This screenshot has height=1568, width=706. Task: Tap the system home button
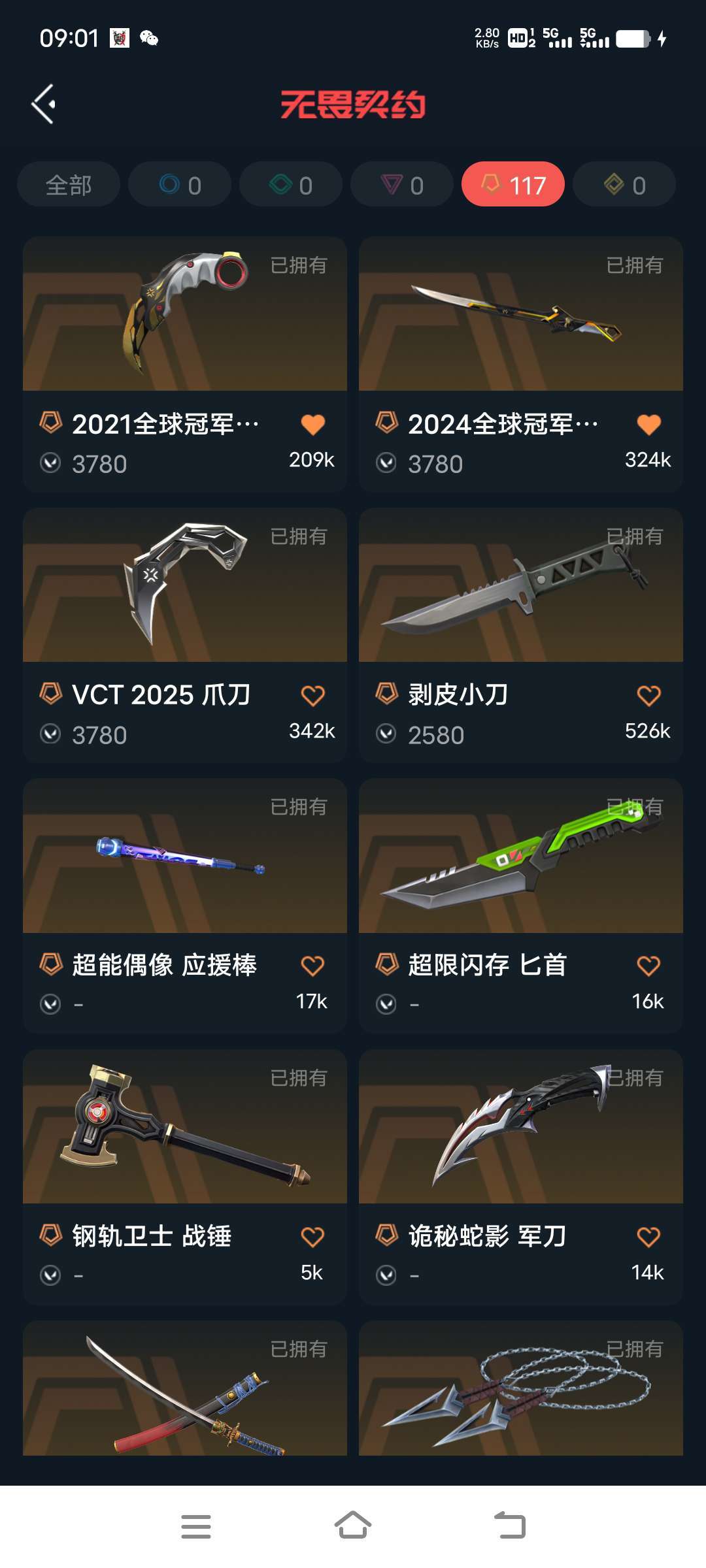point(353,1526)
